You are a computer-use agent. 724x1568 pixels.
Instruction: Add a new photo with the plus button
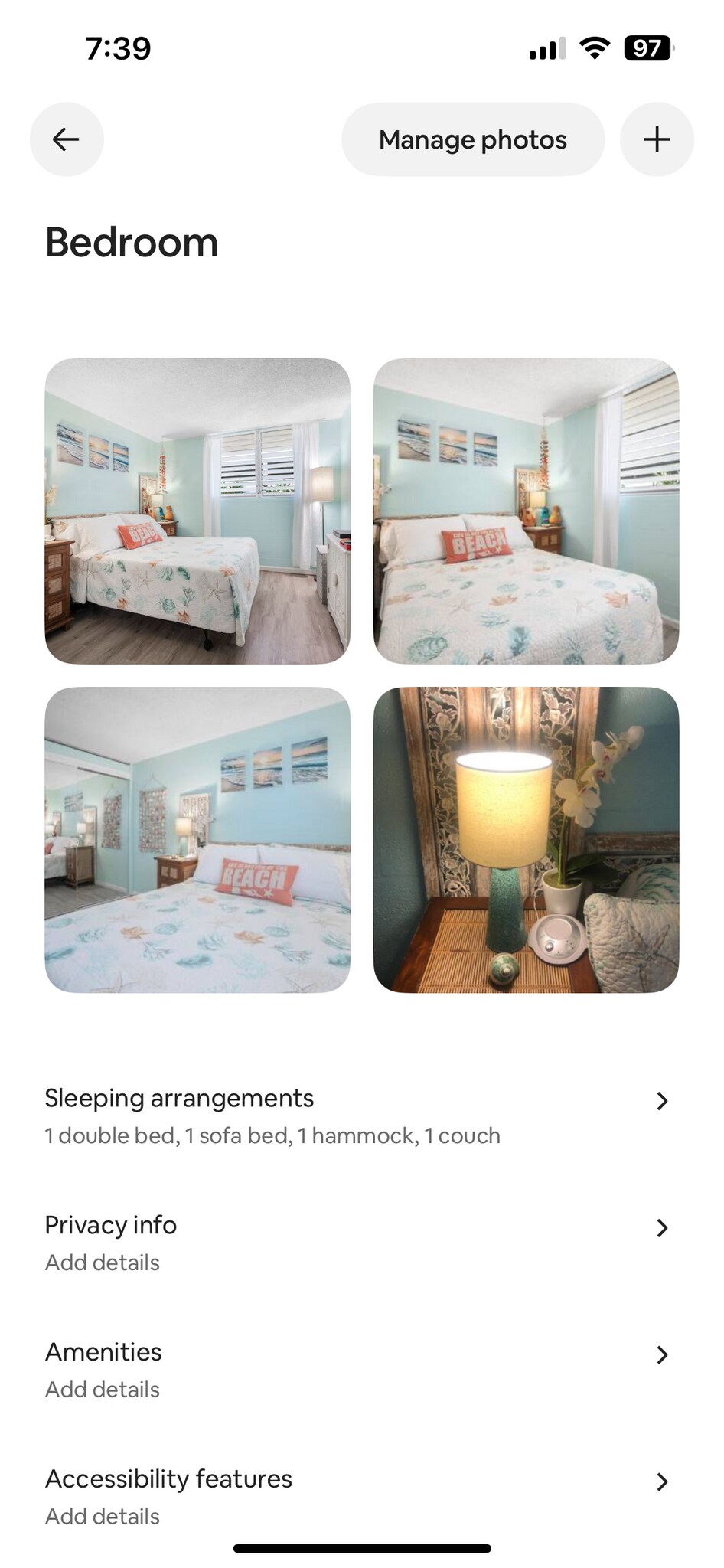coord(657,139)
